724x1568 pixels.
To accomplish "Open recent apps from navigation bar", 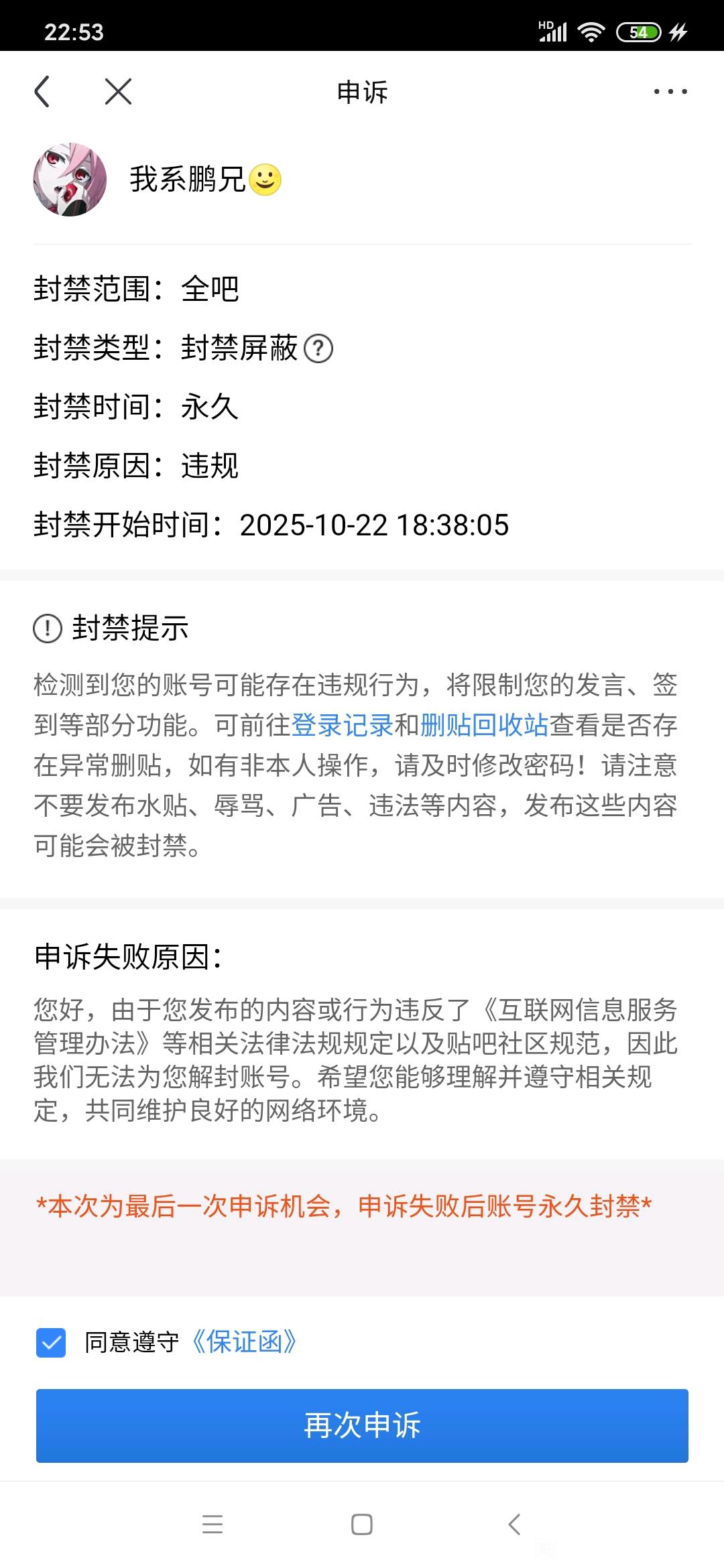I will 213,1524.
